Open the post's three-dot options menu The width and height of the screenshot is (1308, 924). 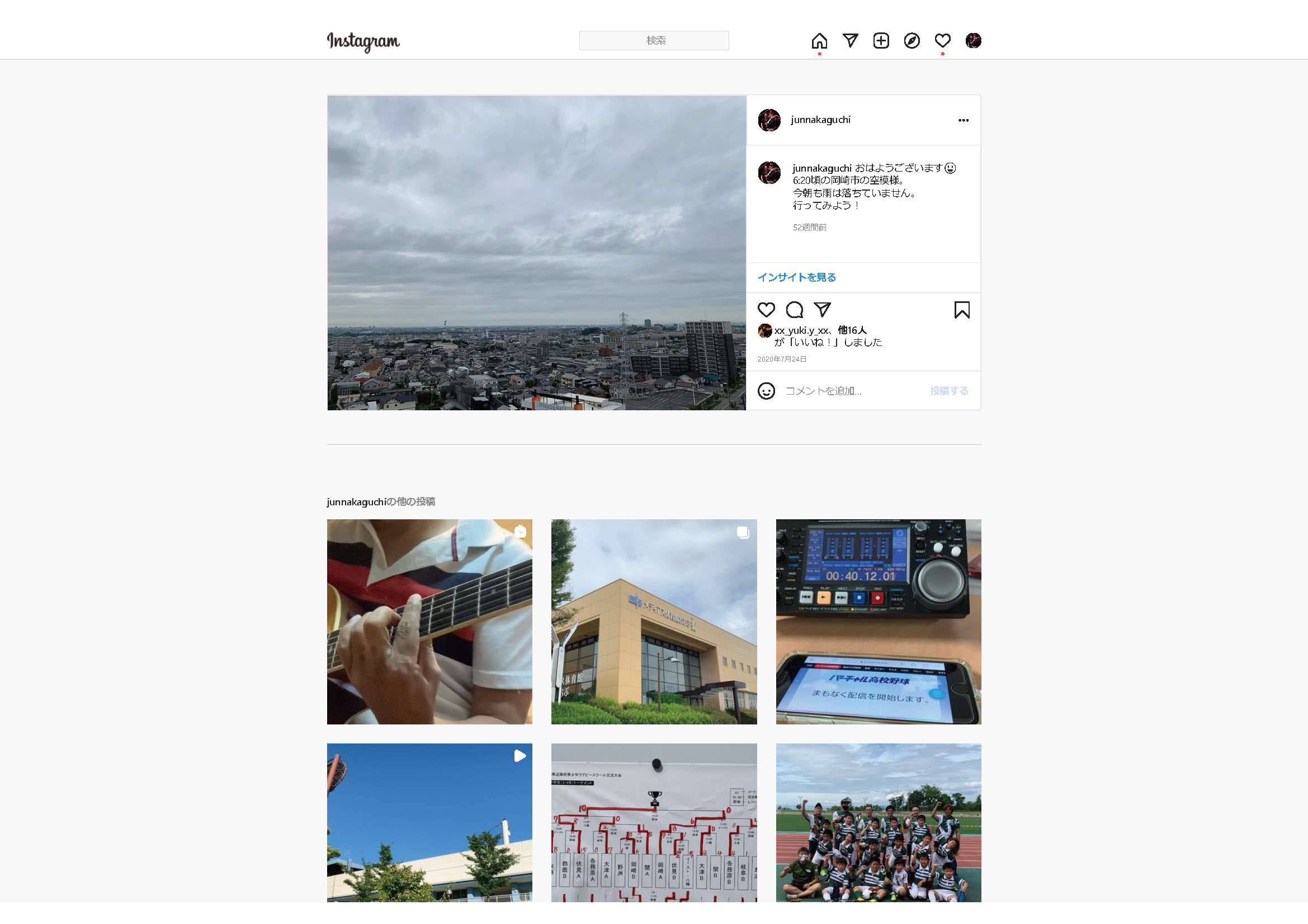point(963,120)
